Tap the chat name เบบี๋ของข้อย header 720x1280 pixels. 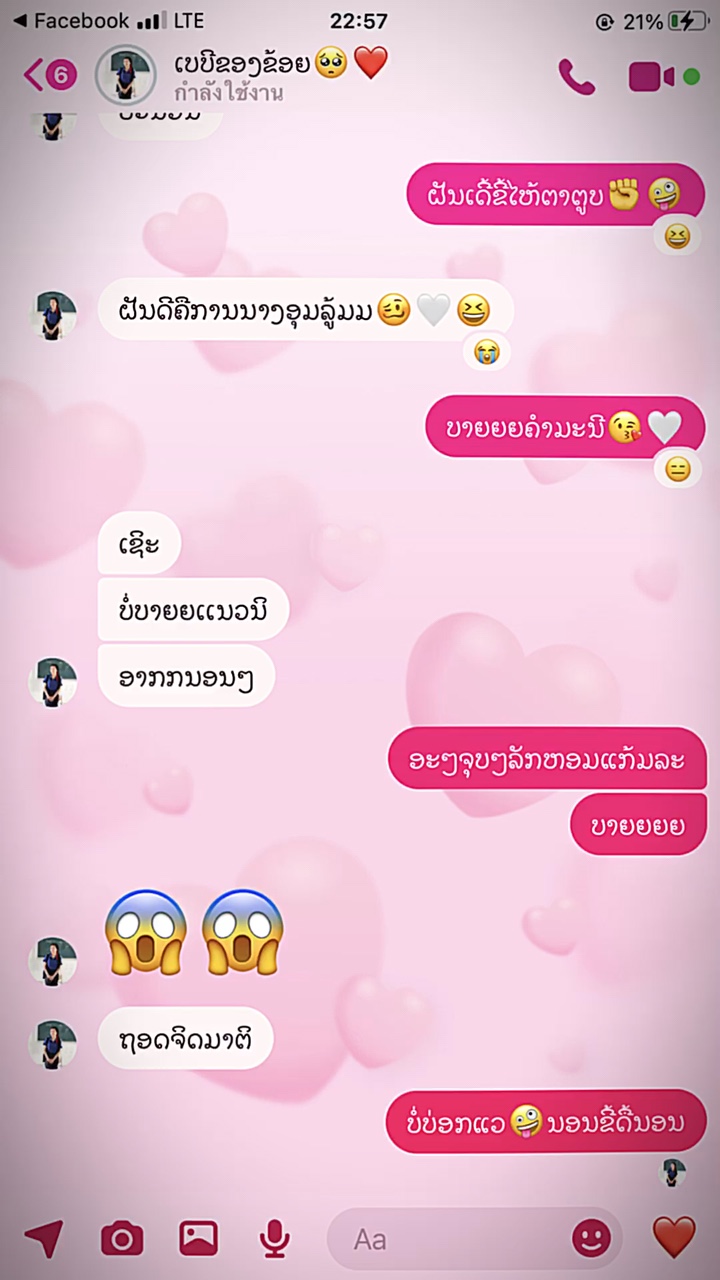point(253,63)
